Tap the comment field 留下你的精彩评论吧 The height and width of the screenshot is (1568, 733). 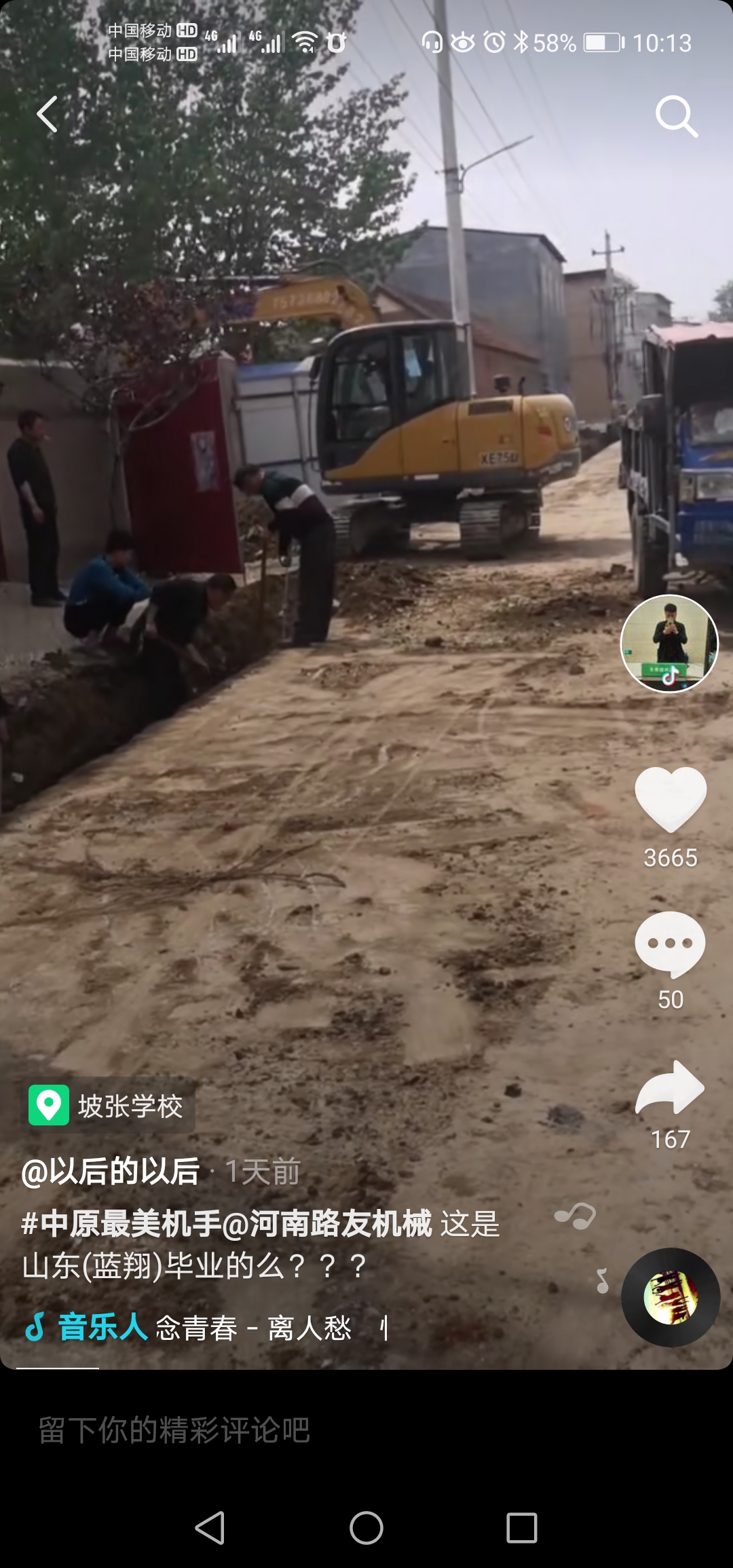(x=271, y=1430)
